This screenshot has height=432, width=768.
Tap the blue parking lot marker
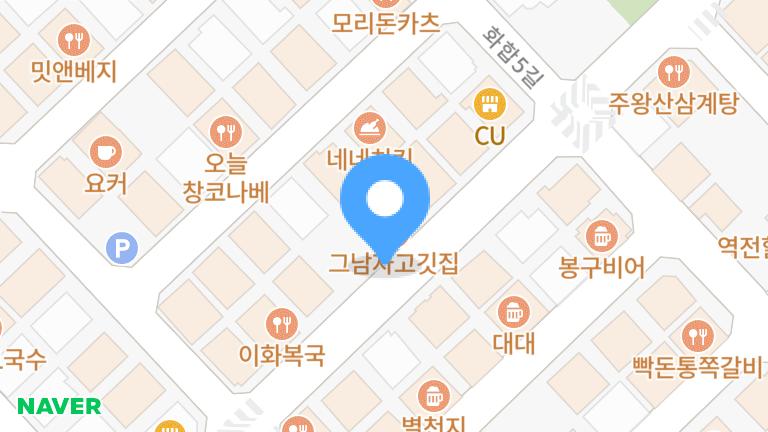pos(123,247)
